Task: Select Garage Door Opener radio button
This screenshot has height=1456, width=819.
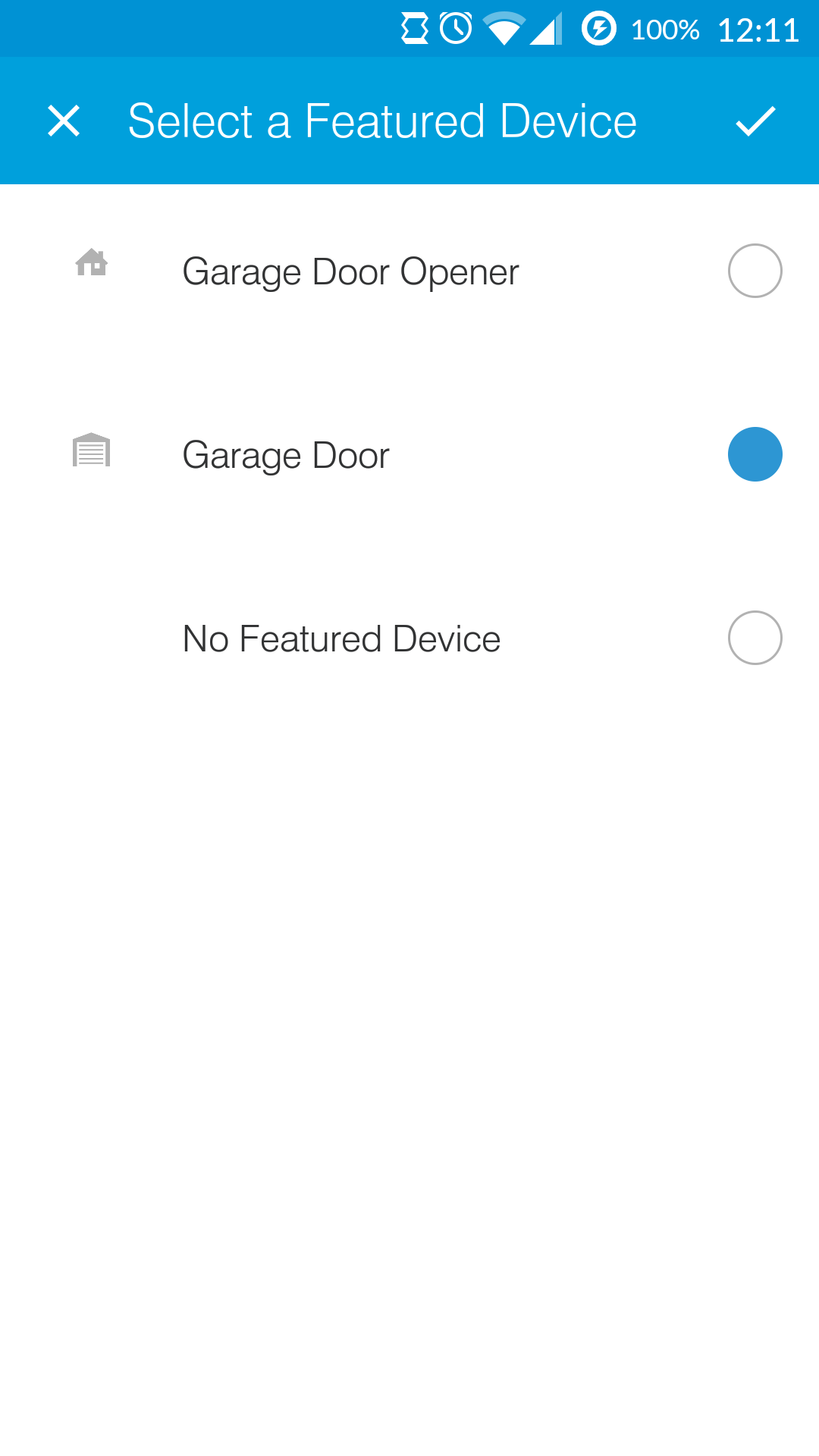Action: point(755,271)
